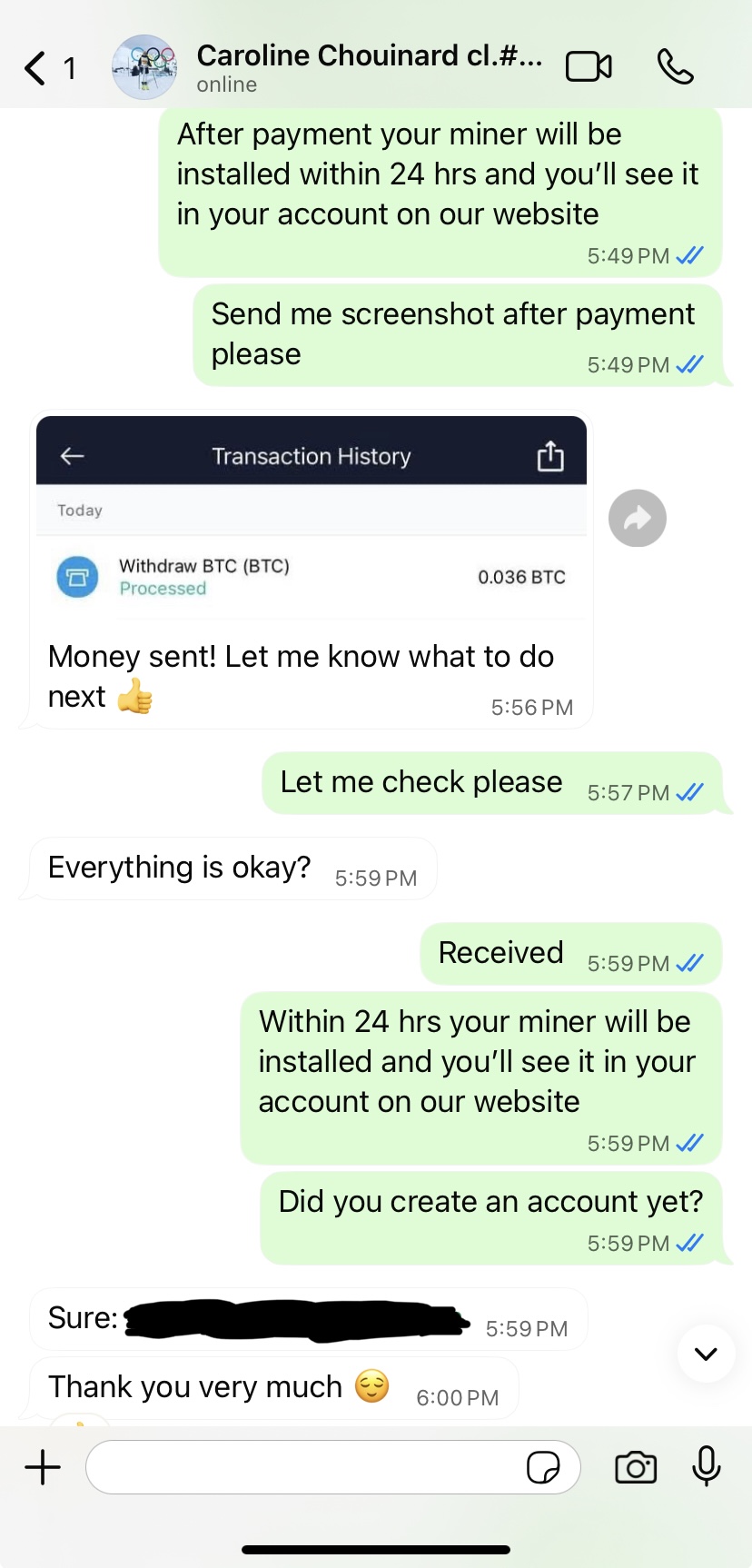Jump to the latest messages
752x1568 pixels.
coord(706,1354)
